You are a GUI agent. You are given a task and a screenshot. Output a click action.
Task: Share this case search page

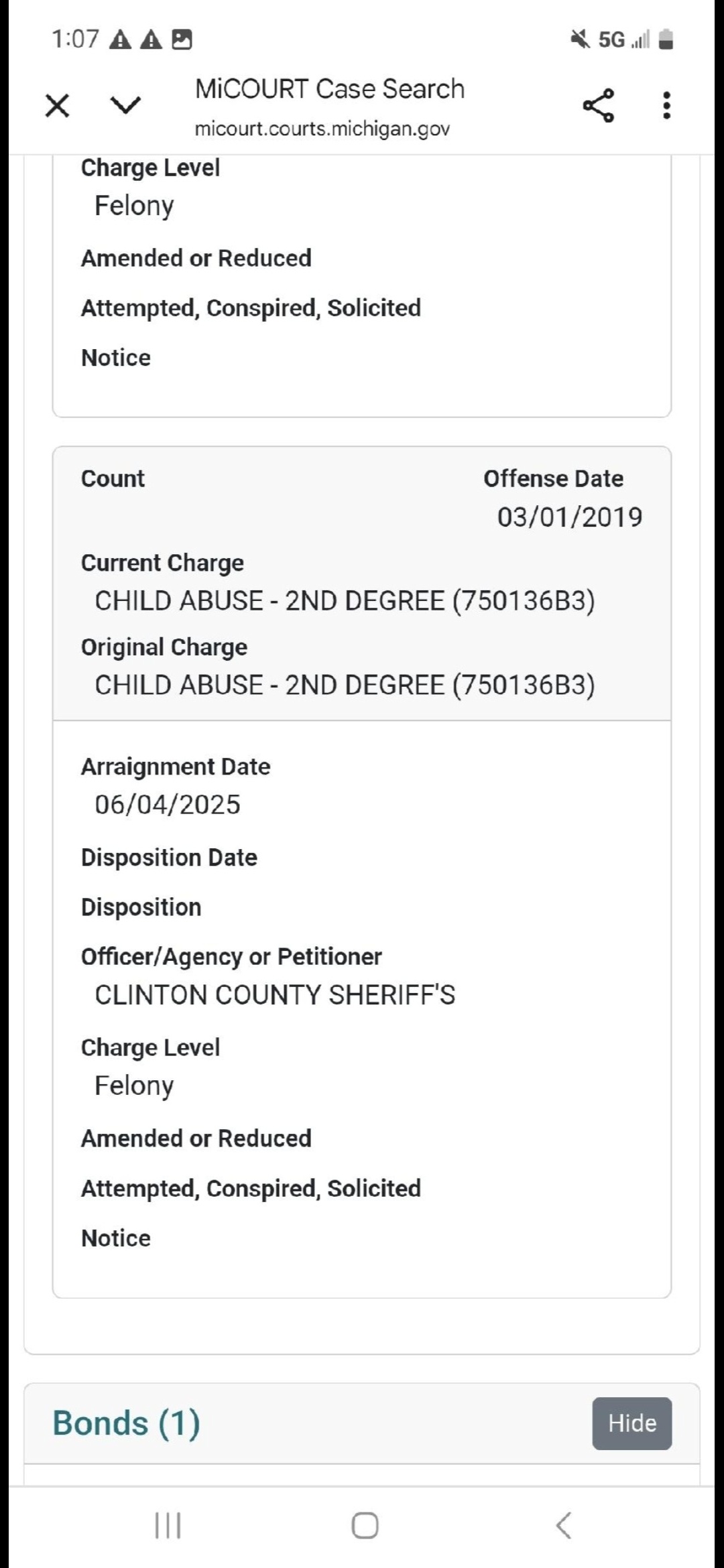click(598, 105)
